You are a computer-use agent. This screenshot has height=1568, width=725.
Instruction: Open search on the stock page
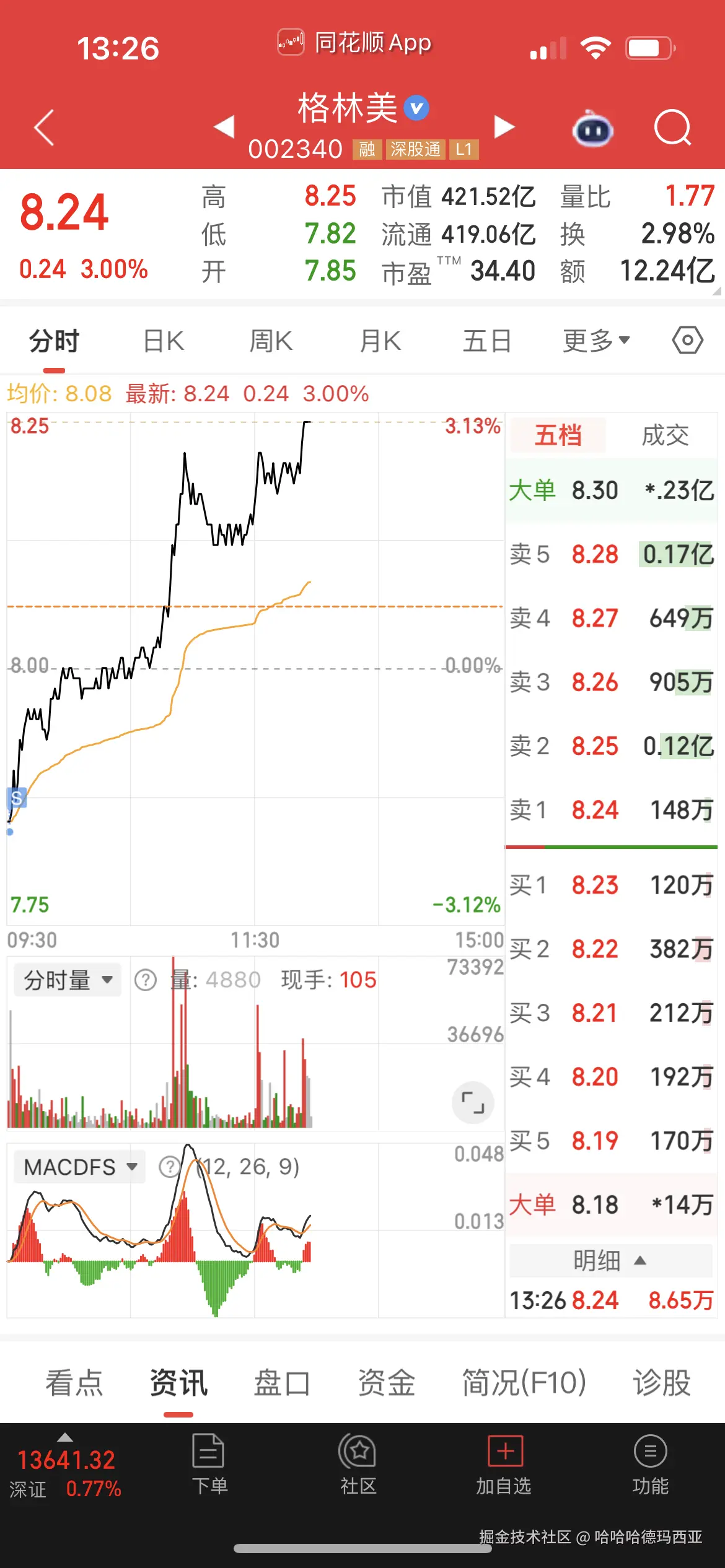click(x=672, y=126)
